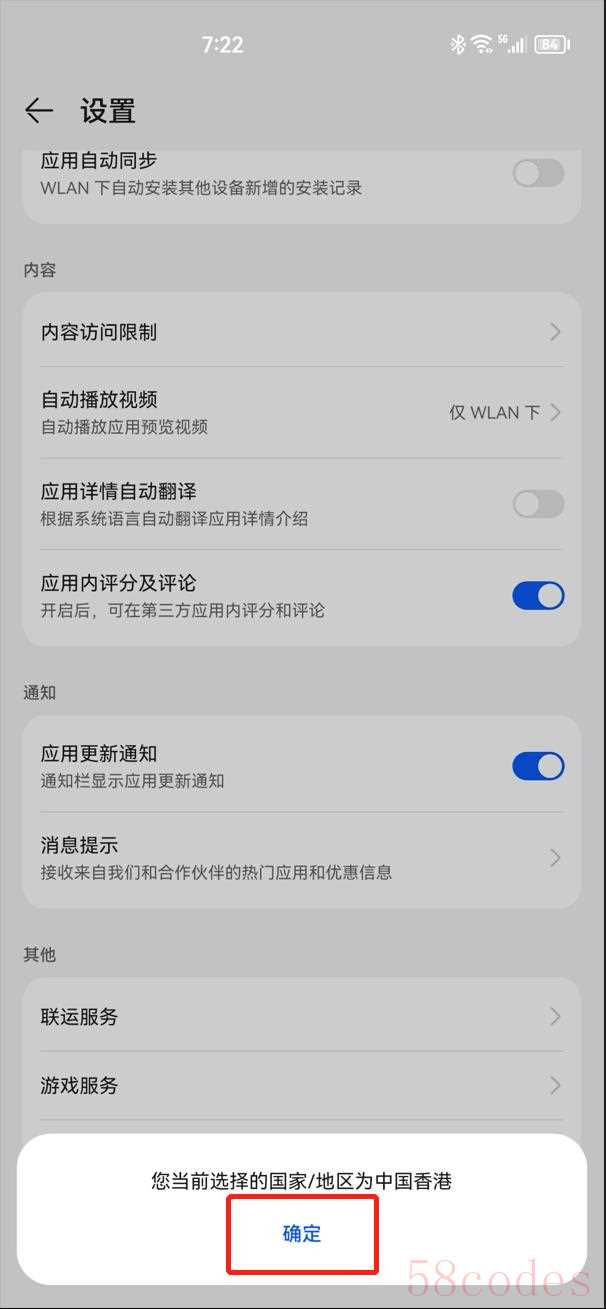Viewport: 606px width, 1309px height.
Task: Enable the 应用自动同步 switch
Action: point(538,173)
